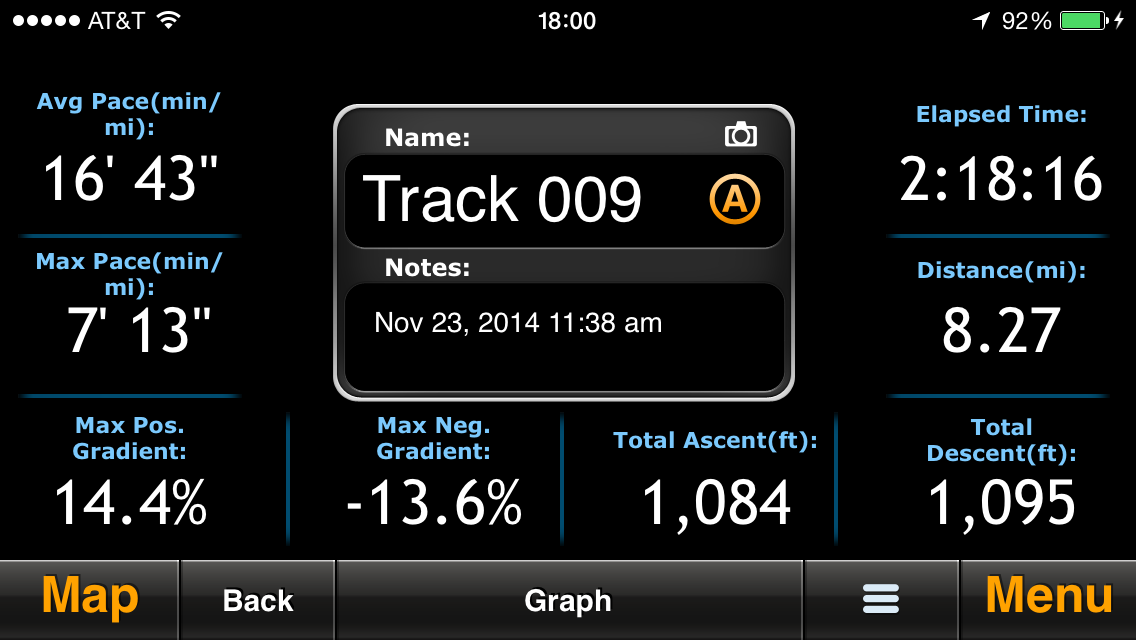Screen dimensions: 1136x640
Task: Tap the orange A icon beside track name
Action: point(734,200)
